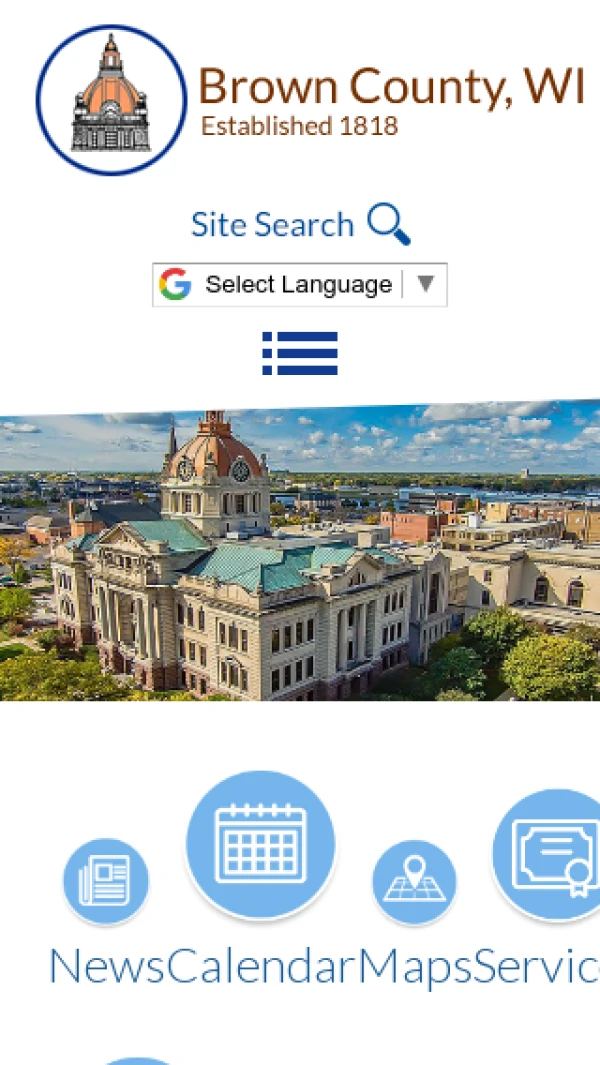Open the Services section
The height and width of the screenshot is (1065, 600).
click(548, 856)
